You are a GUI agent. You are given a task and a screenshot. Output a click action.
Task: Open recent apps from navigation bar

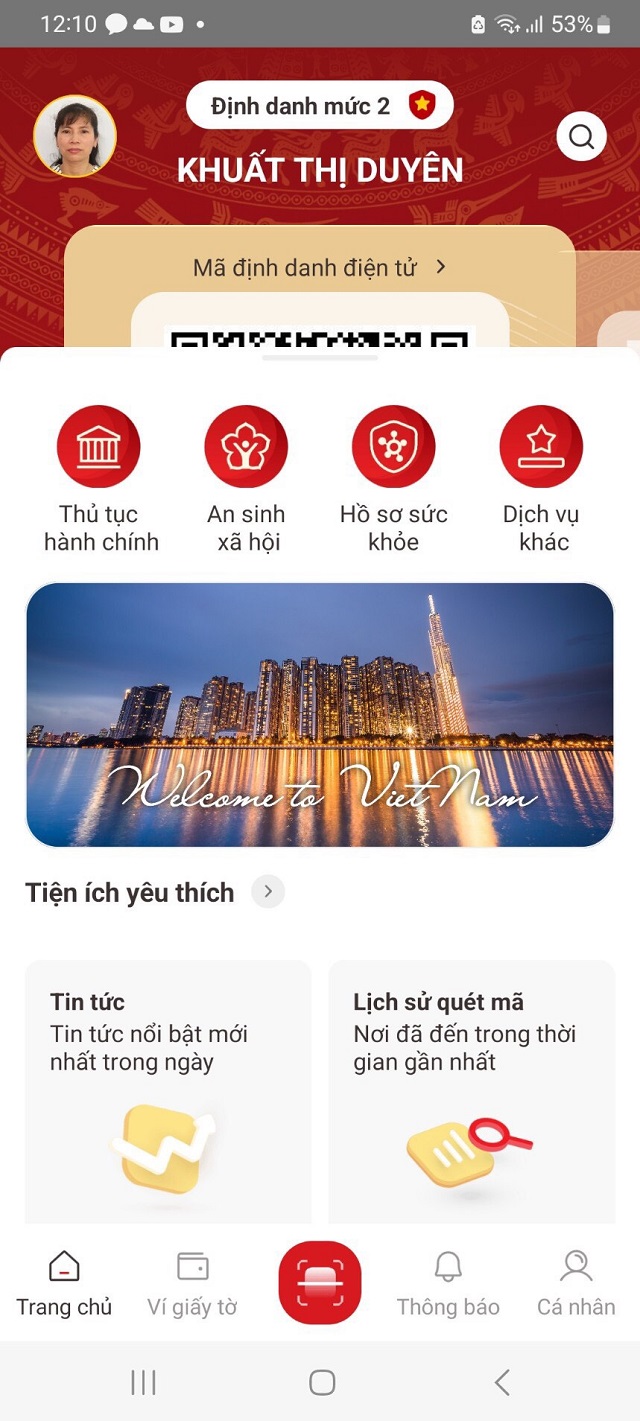[x=143, y=1382]
